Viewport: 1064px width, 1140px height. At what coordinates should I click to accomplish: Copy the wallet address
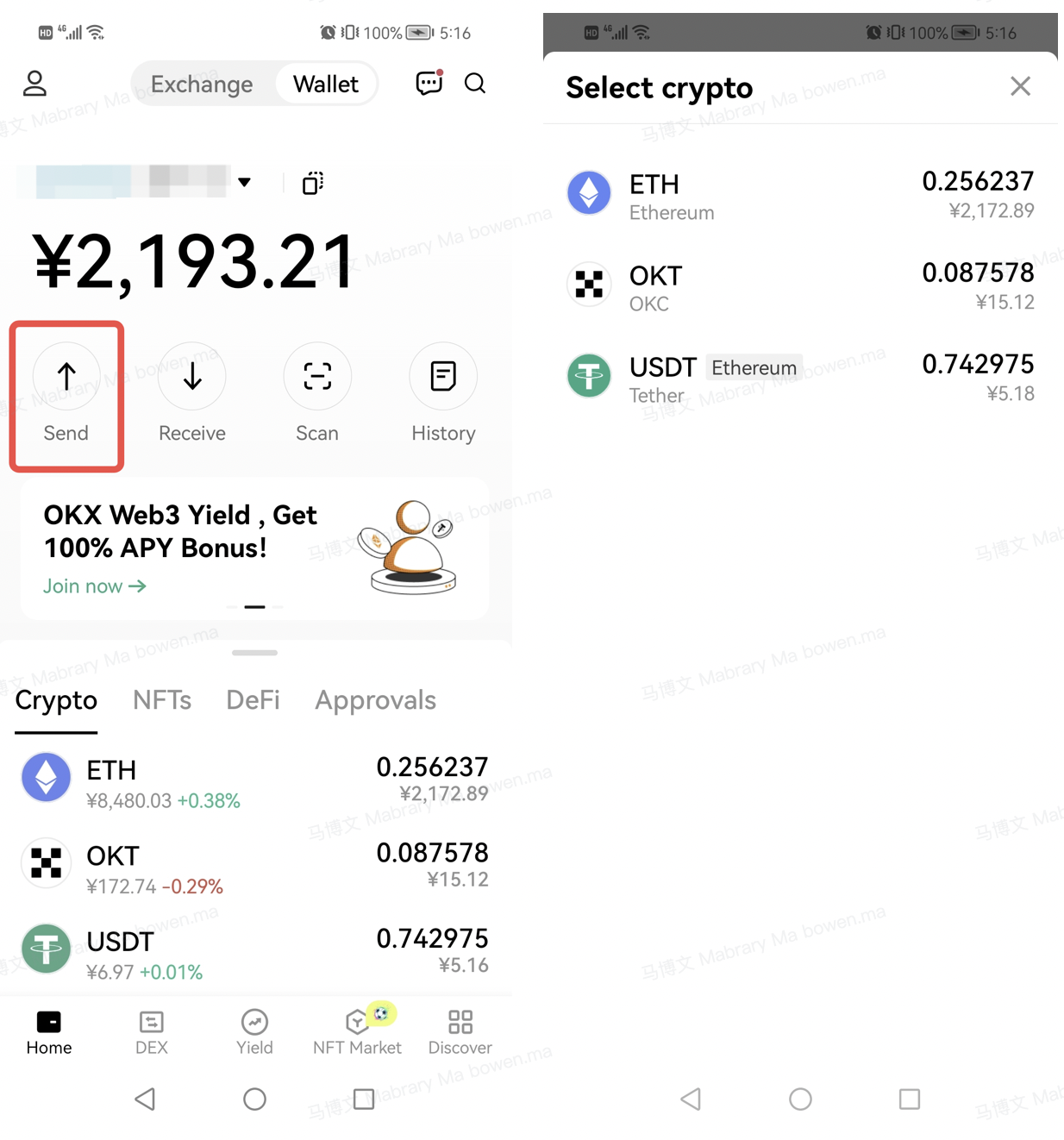pos(313,183)
